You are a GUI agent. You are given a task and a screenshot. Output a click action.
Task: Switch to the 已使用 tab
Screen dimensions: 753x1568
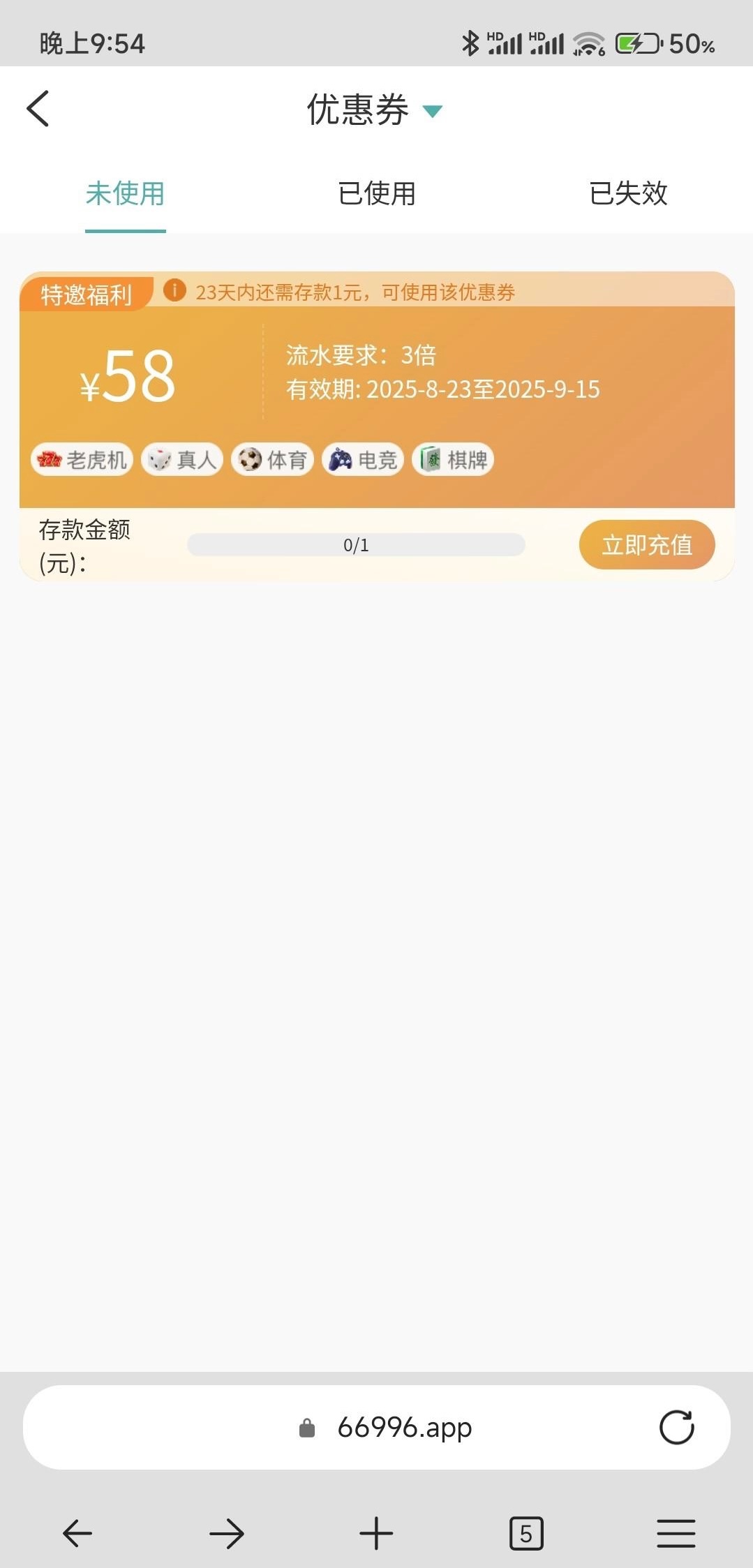[376, 193]
